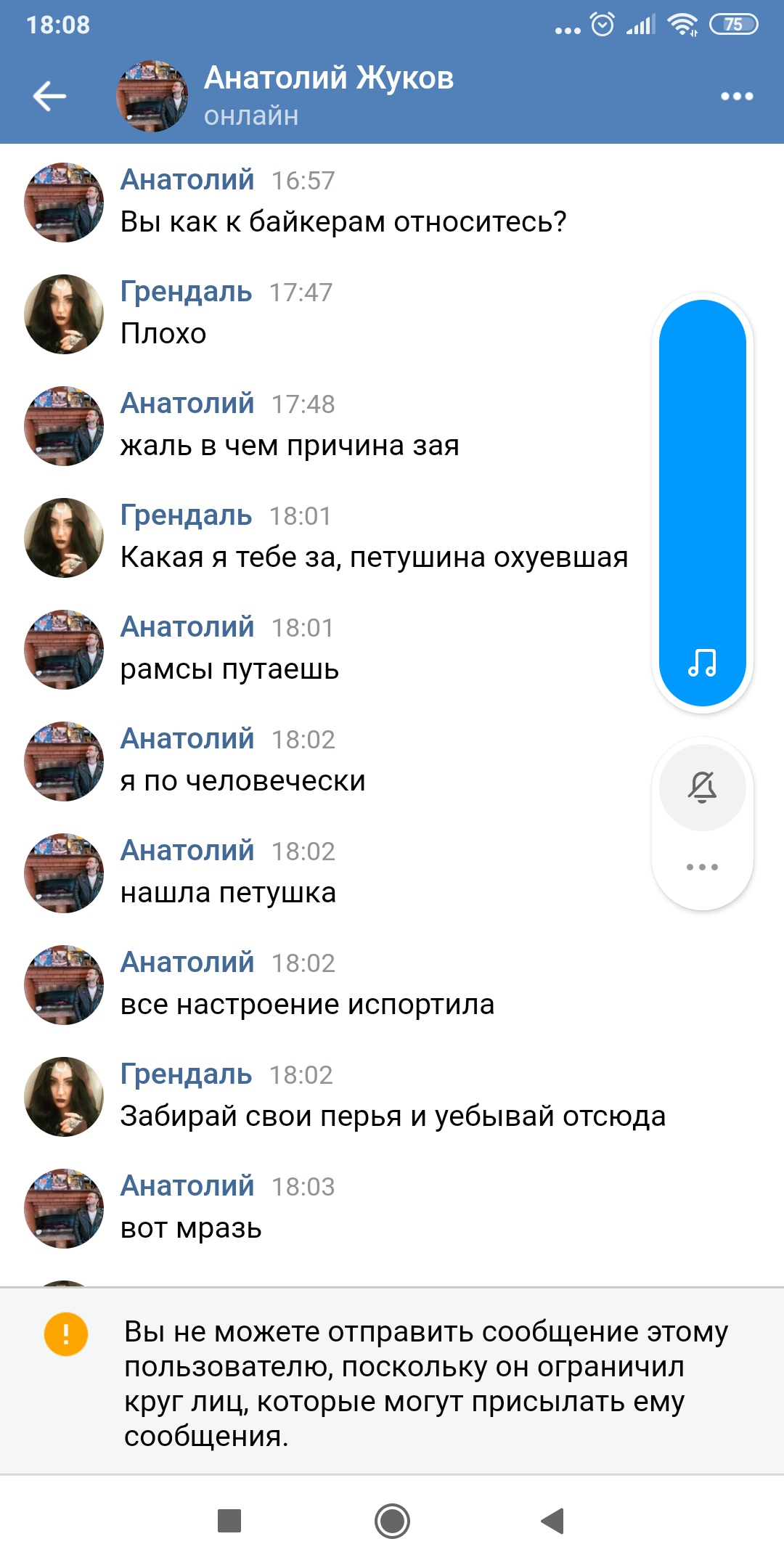Go back using the header arrow
This screenshot has height=1568, width=784.
[49, 96]
